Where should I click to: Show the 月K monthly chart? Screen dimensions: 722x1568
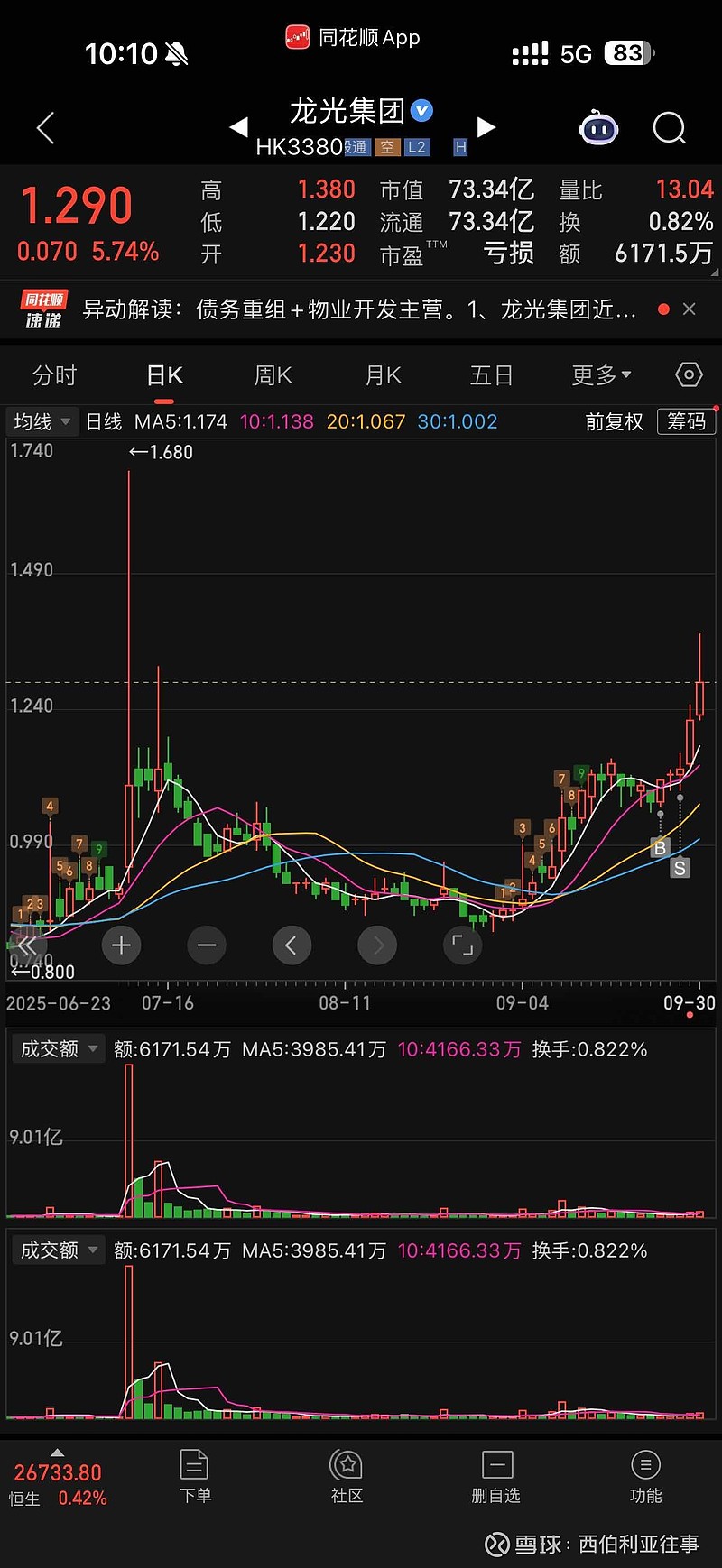(384, 375)
